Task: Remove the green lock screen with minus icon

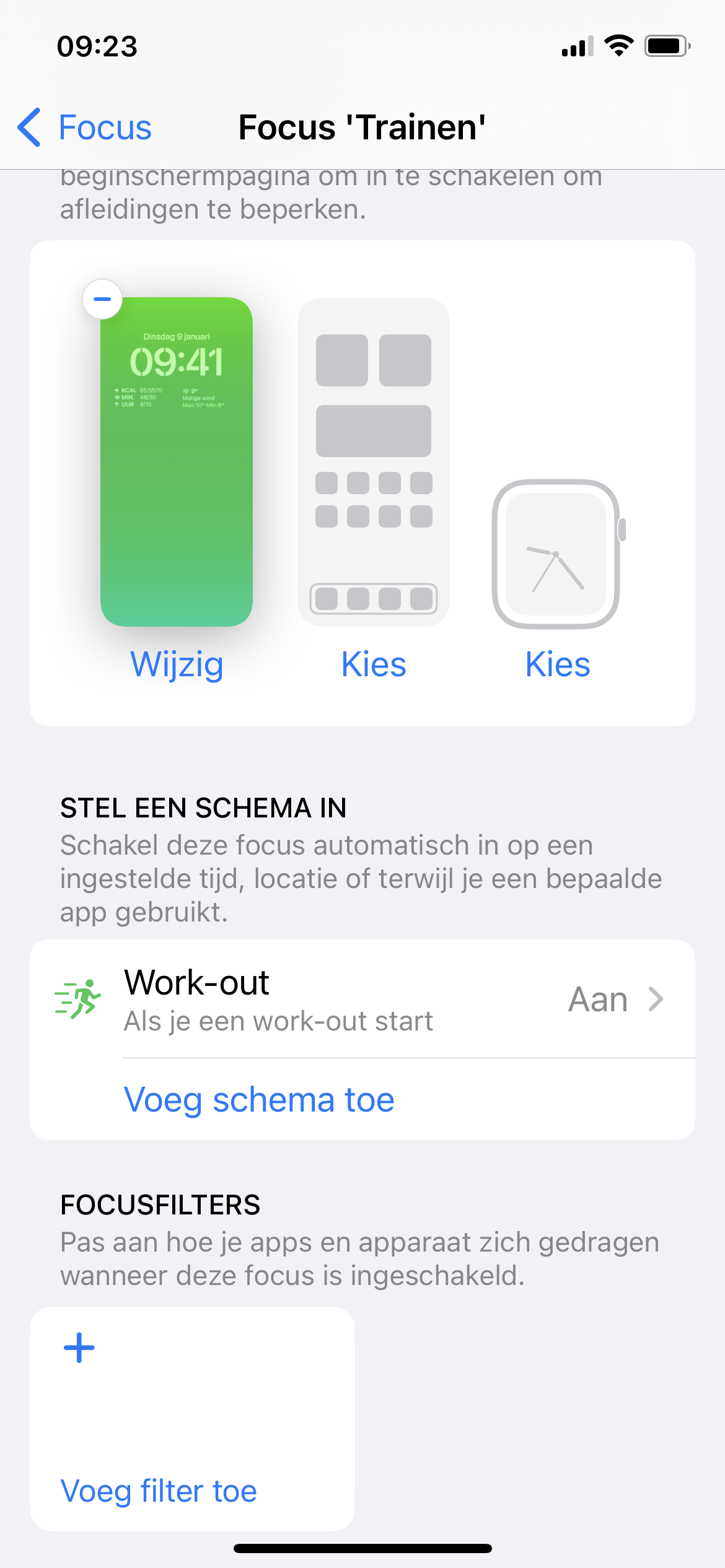Action: click(x=102, y=299)
